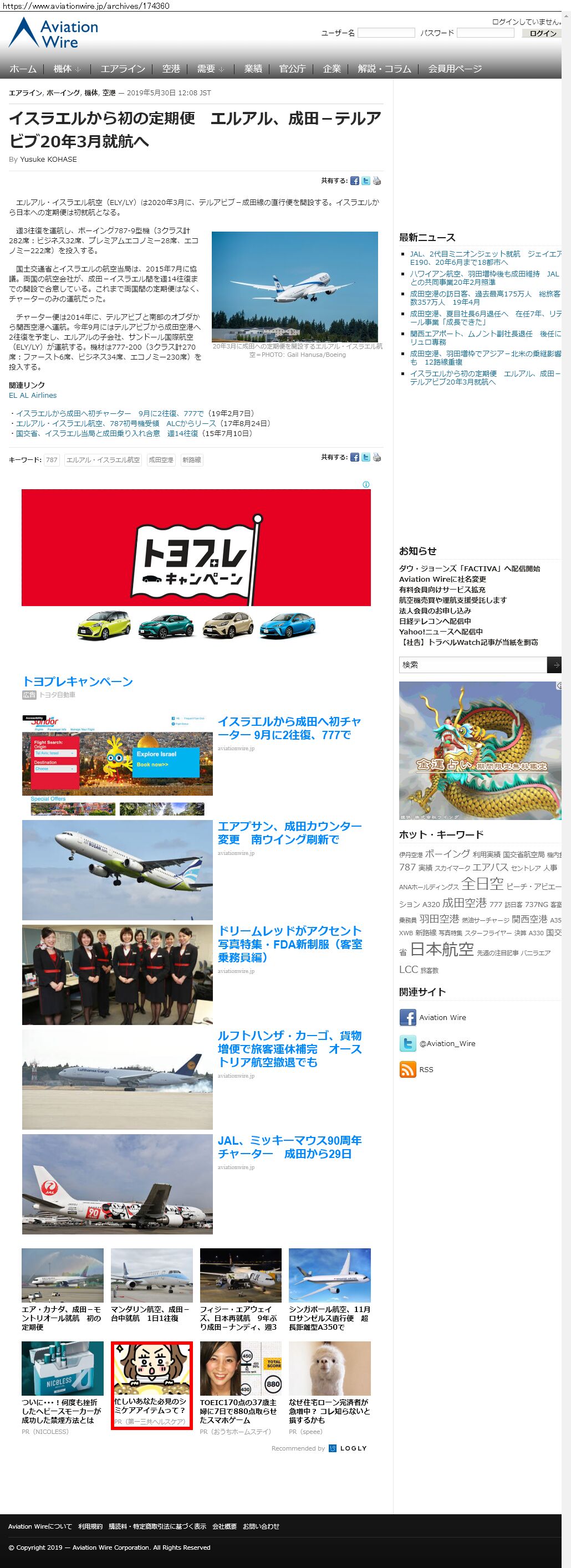
Task: Select the 日本航空 hot keyword
Action: [442, 949]
